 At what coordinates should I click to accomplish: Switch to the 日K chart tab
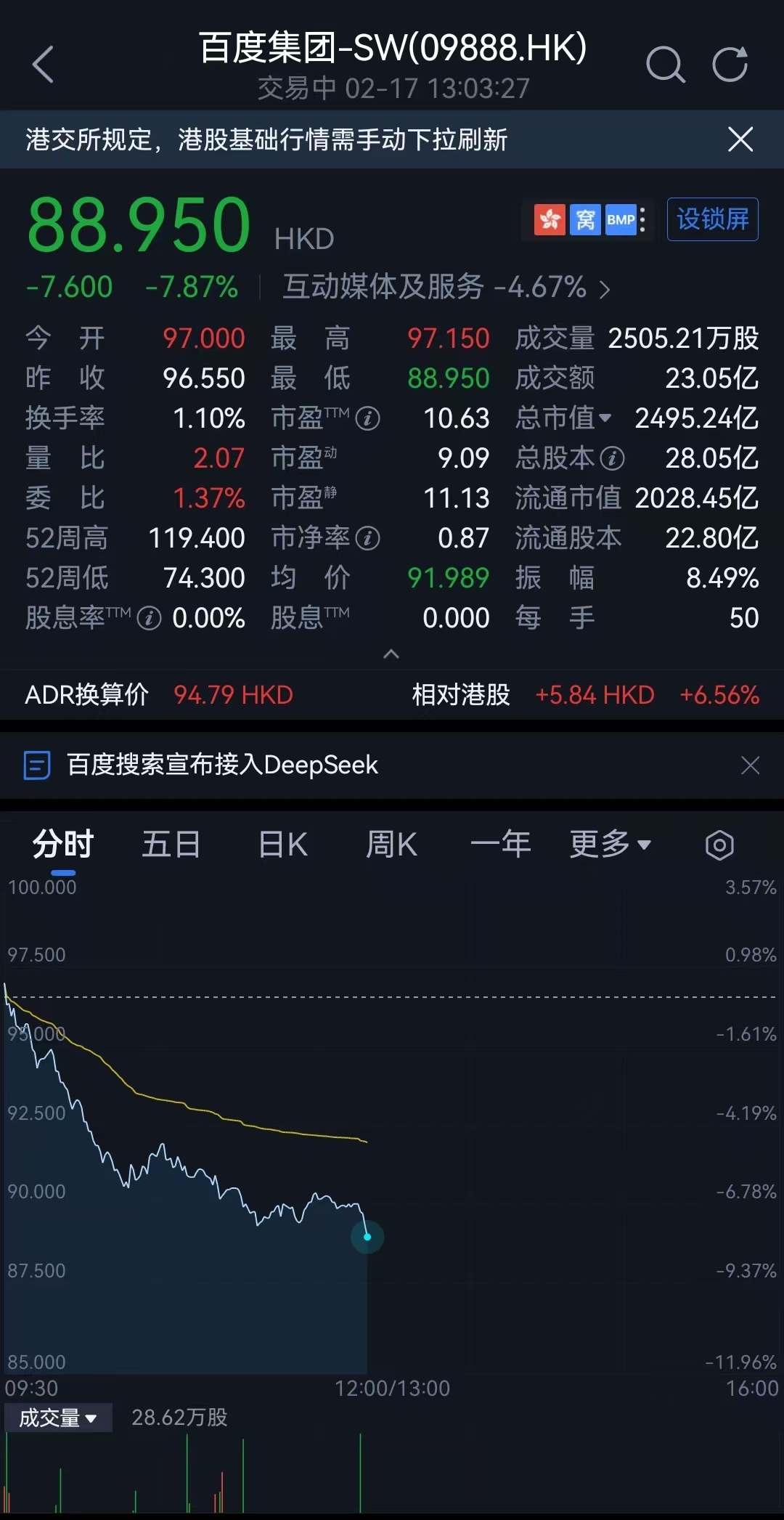pyautogui.click(x=283, y=845)
